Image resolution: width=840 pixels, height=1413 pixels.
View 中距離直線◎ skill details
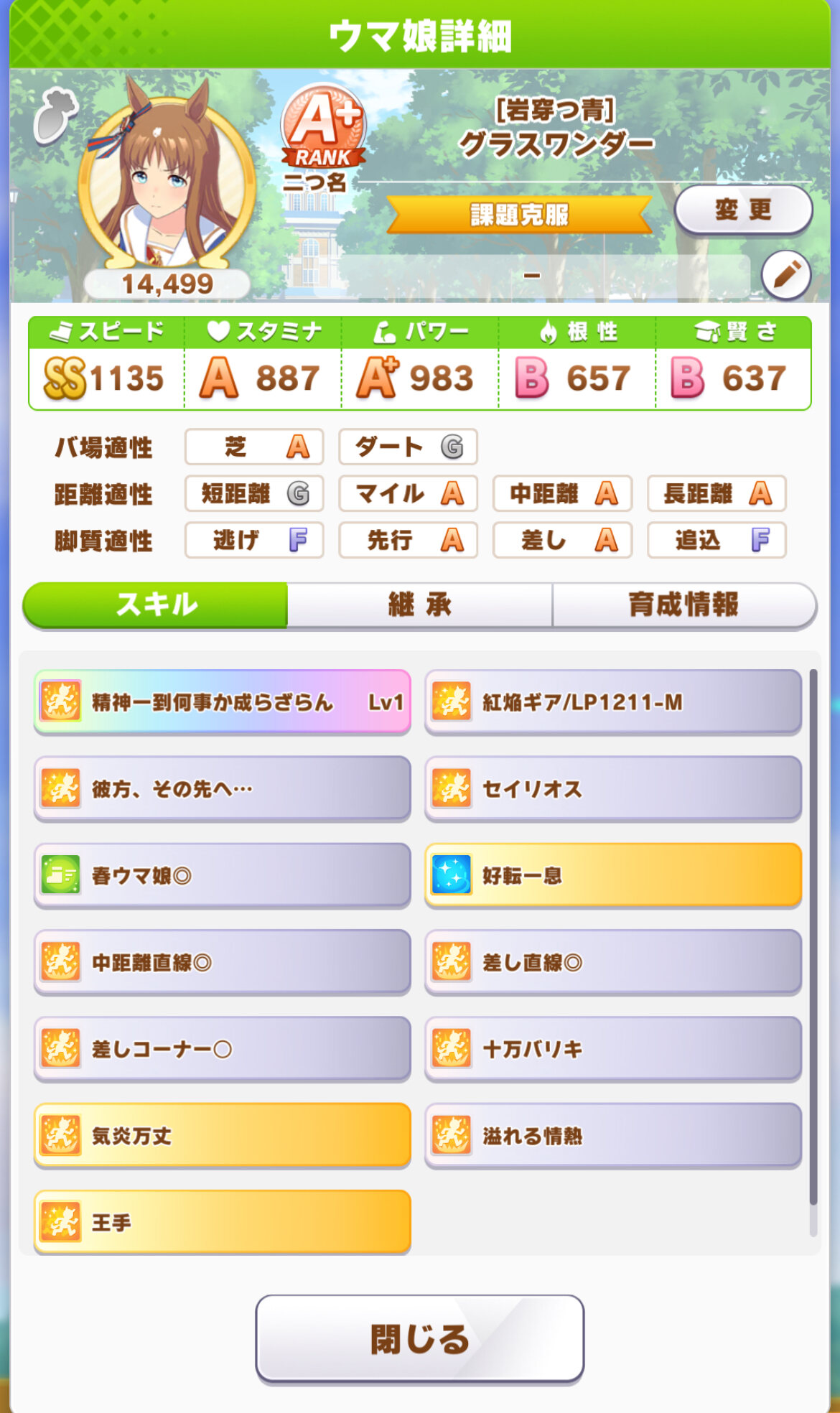[222, 962]
